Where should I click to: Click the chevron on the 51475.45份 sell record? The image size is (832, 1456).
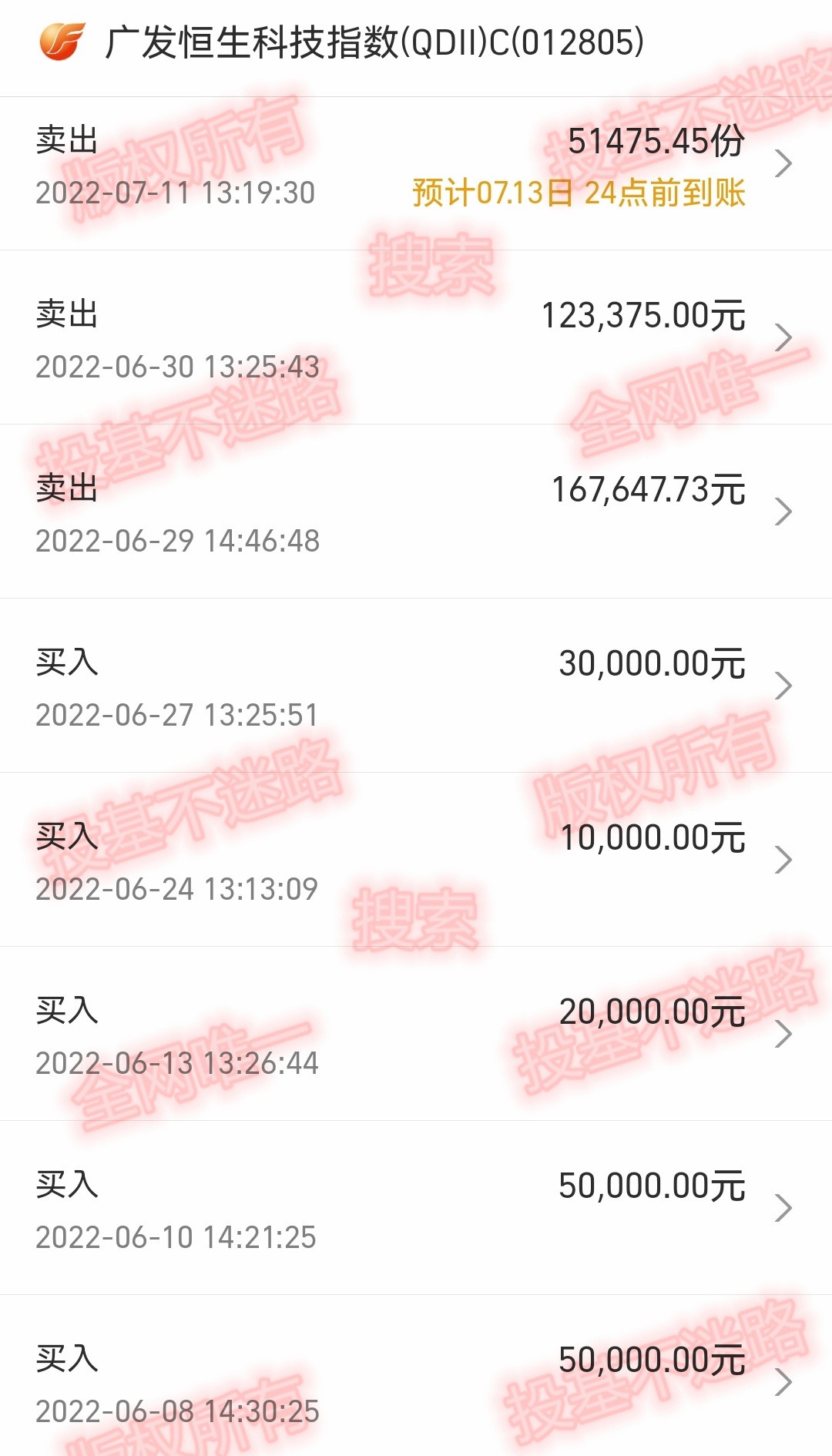click(x=784, y=163)
